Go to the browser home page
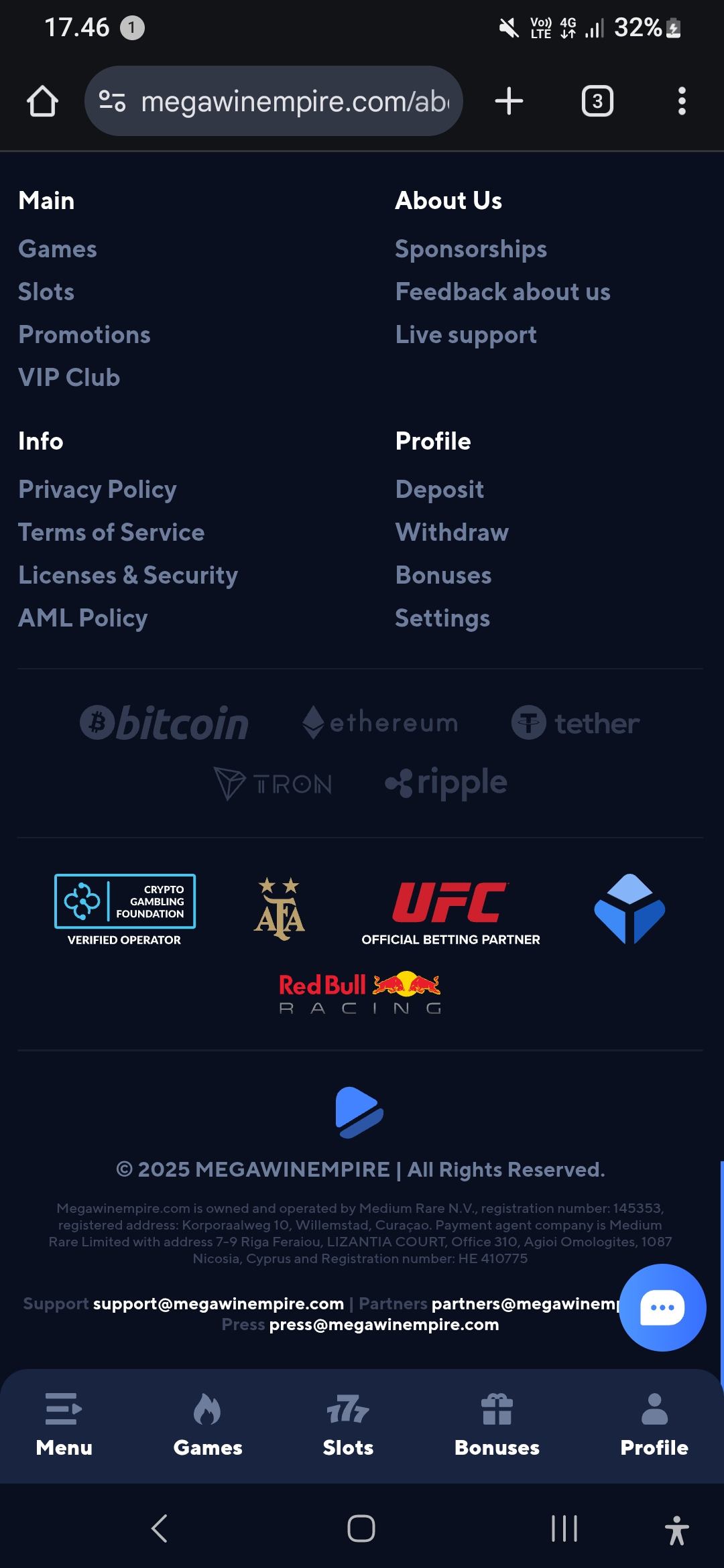 click(42, 101)
